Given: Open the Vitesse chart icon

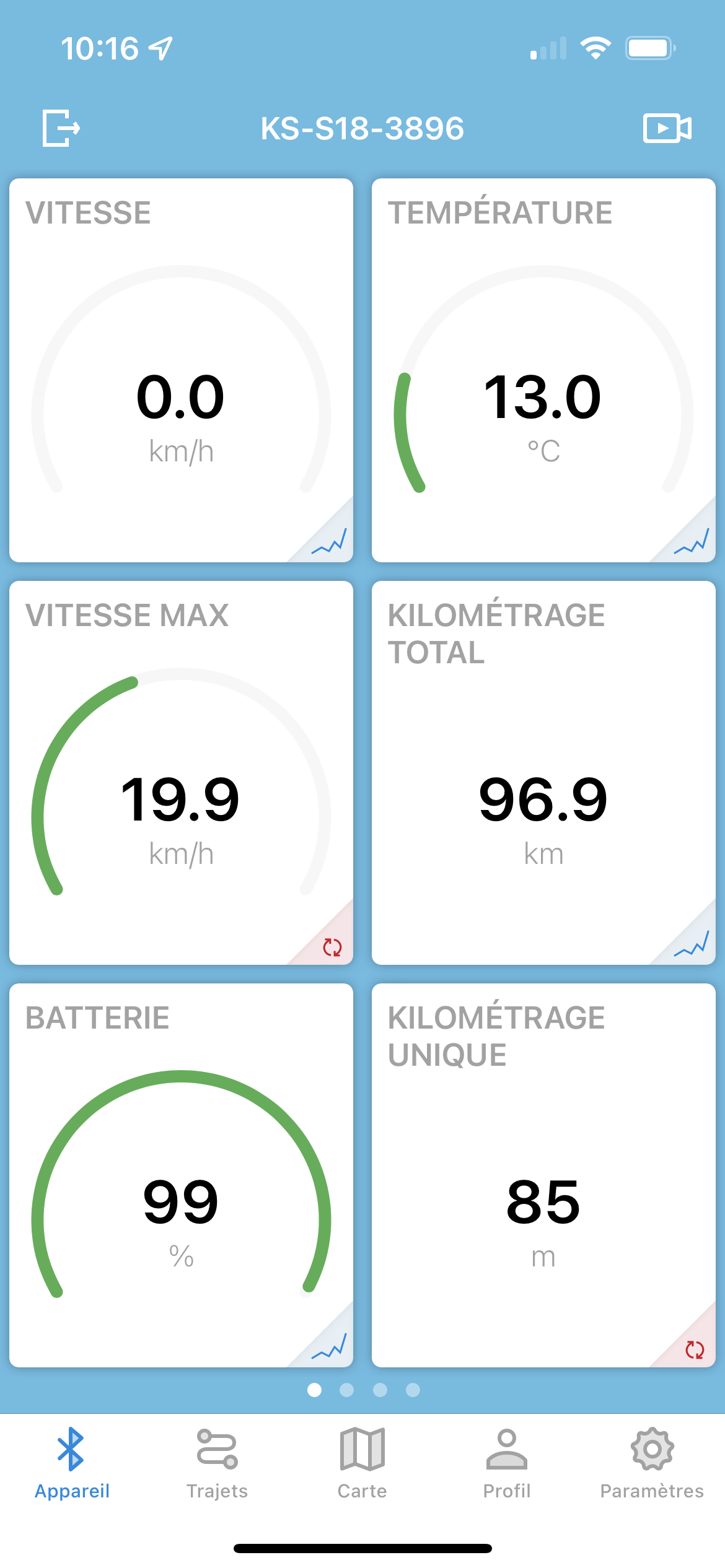Looking at the screenshot, I should pyautogui.click(x=329, y=541).
